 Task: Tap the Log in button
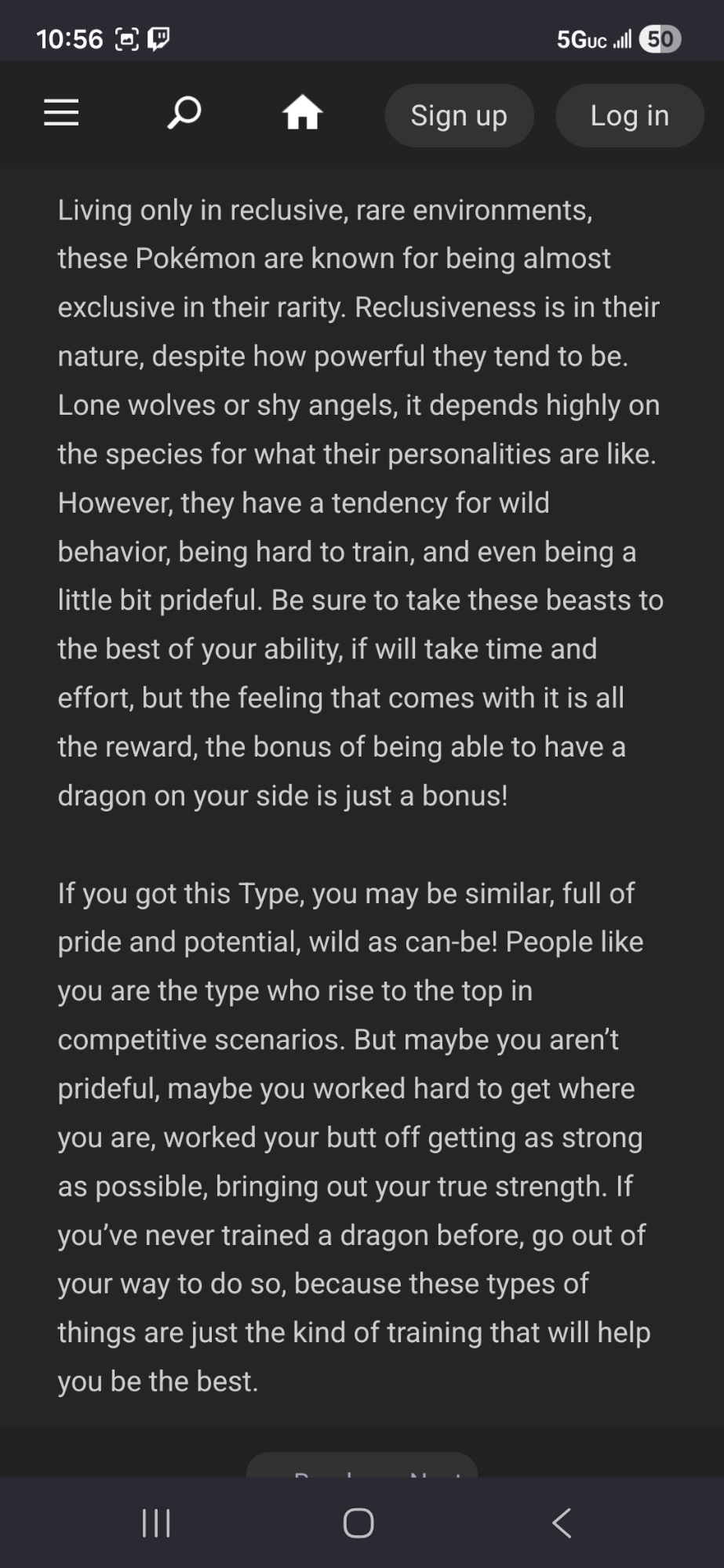(x=629, y=115)
